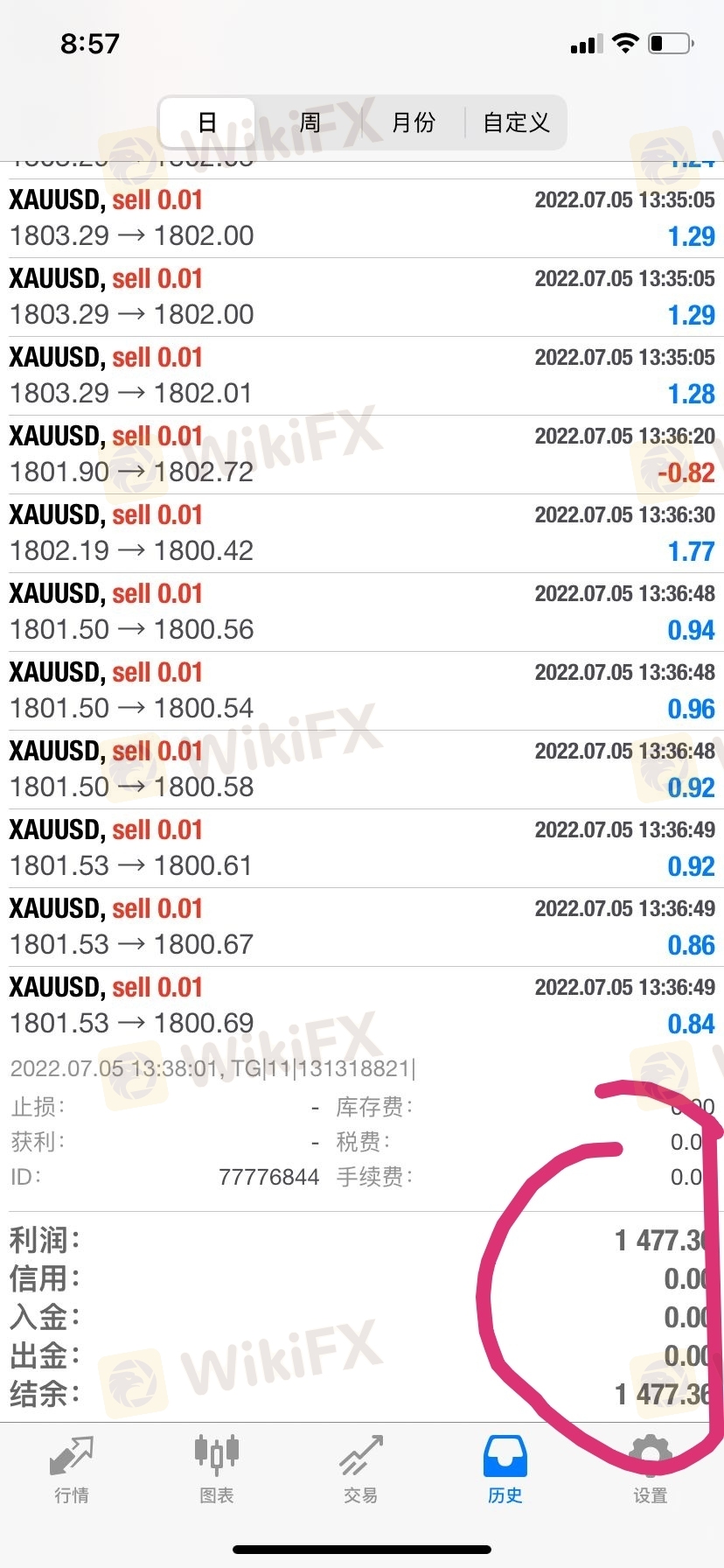Go to the 图表 chart tab
Screen dimensions: 724x1568
point(216,1469)
